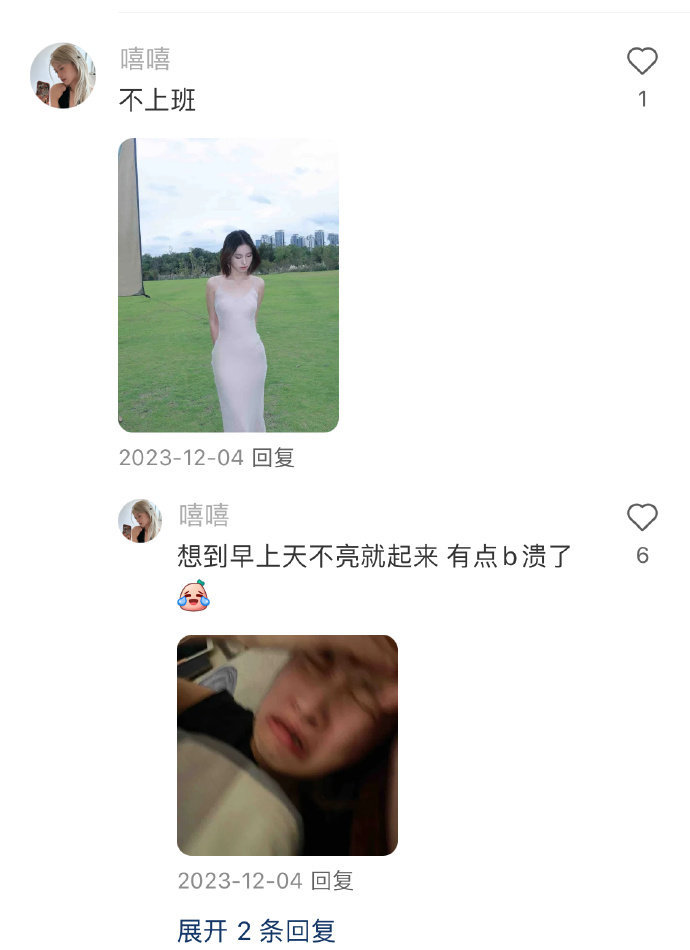Reply to the 不上班 comment
690x950 pixels.
[x=273, y=458]
